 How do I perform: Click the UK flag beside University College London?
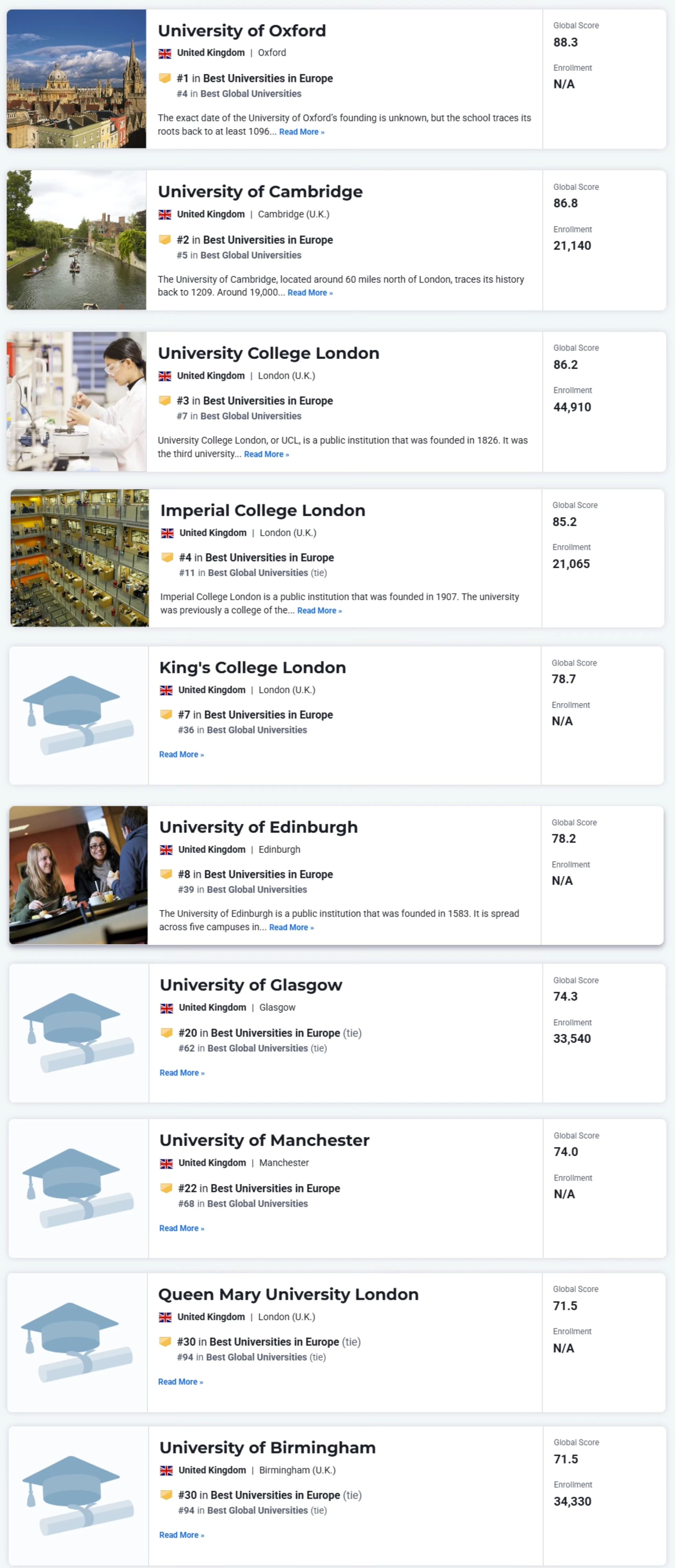click(x=165, y=376)
